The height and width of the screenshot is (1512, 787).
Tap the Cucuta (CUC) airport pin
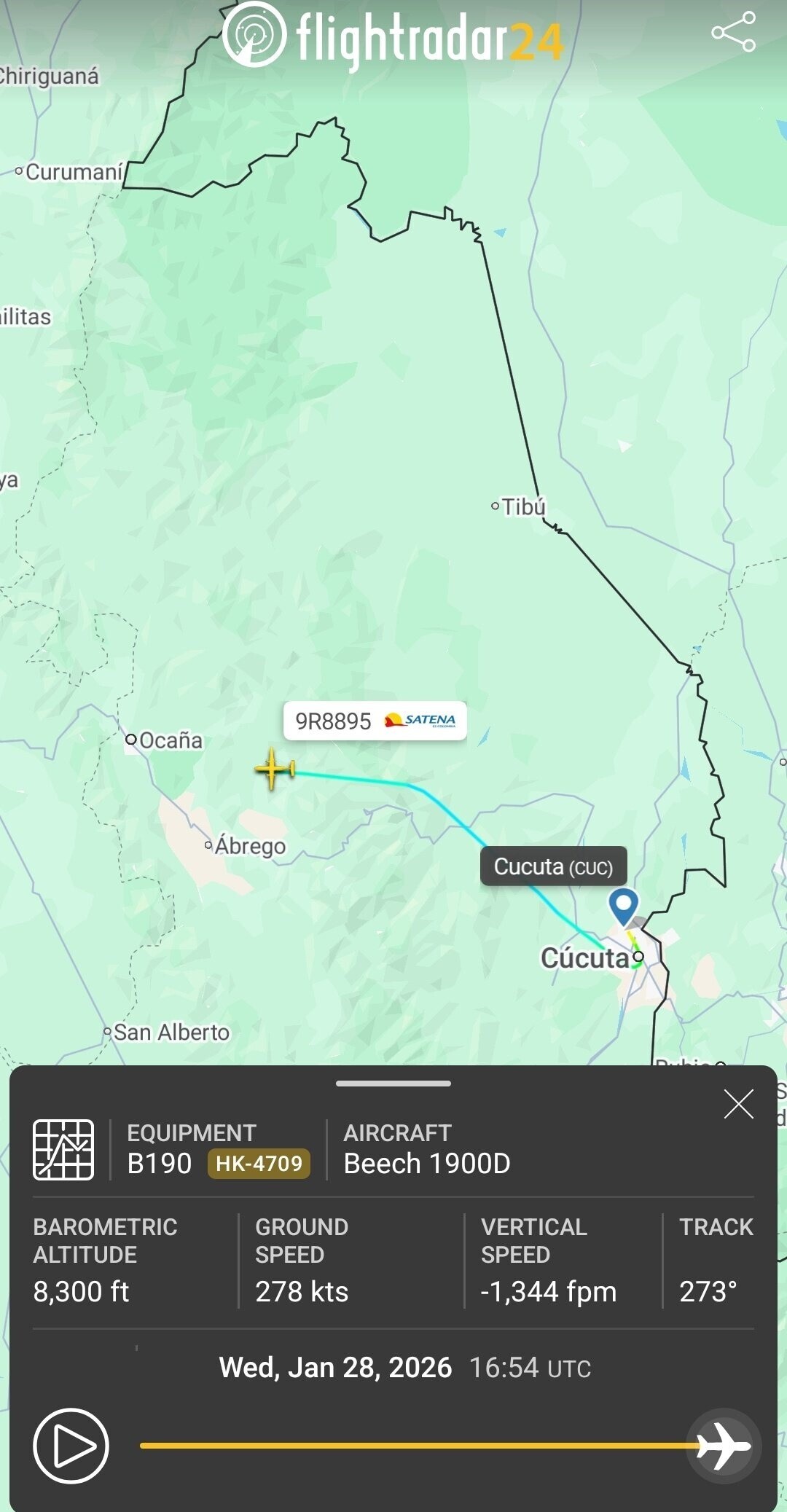624,905
